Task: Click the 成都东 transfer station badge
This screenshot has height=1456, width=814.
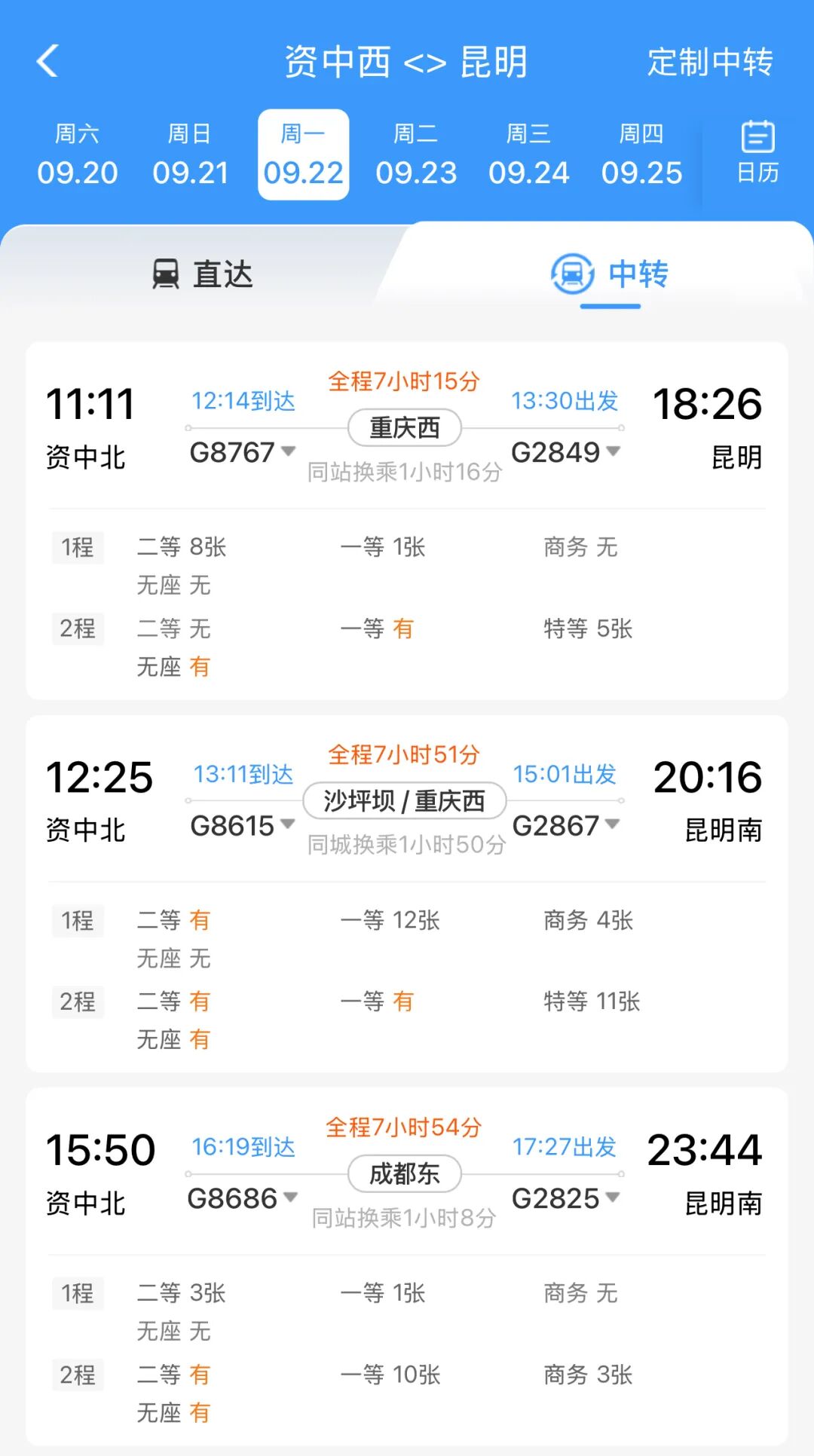Action: click(x=404, y=1174)
